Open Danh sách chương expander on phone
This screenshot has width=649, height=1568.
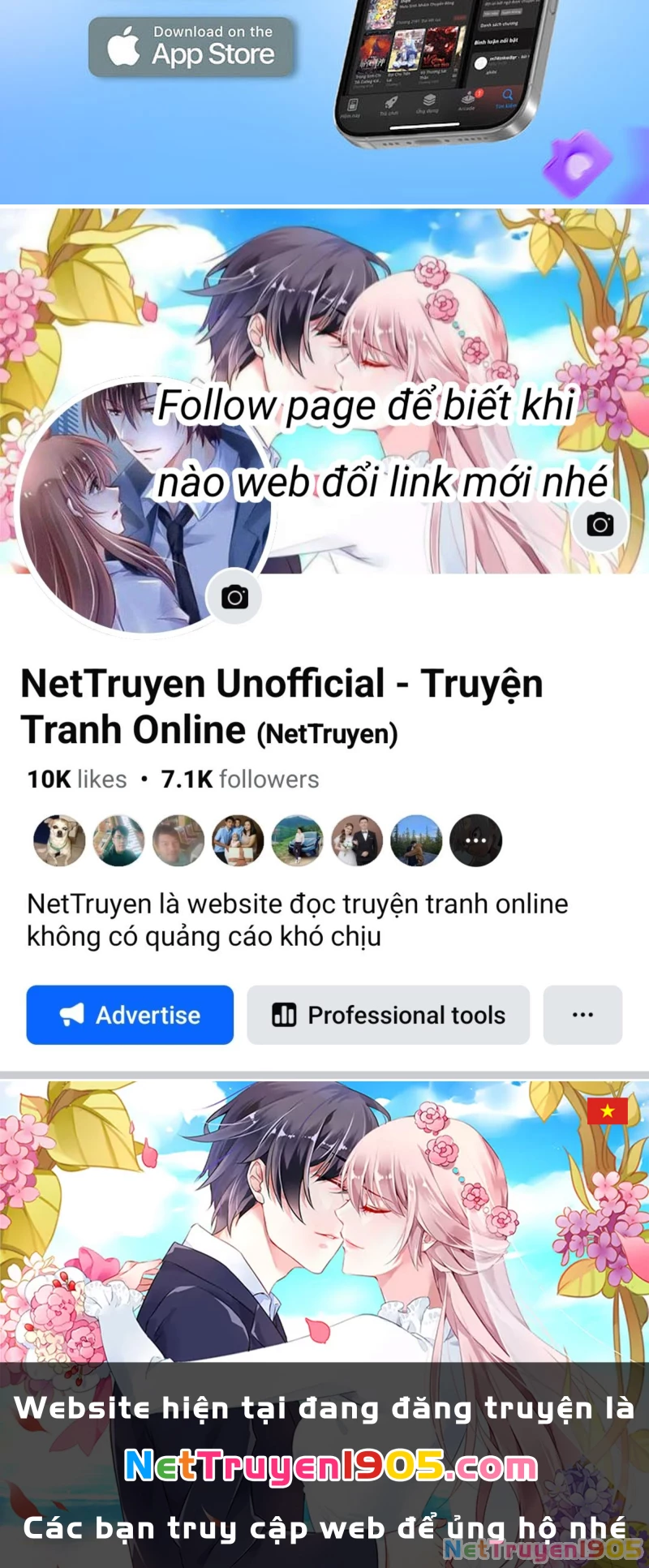[x=500, y=24]
